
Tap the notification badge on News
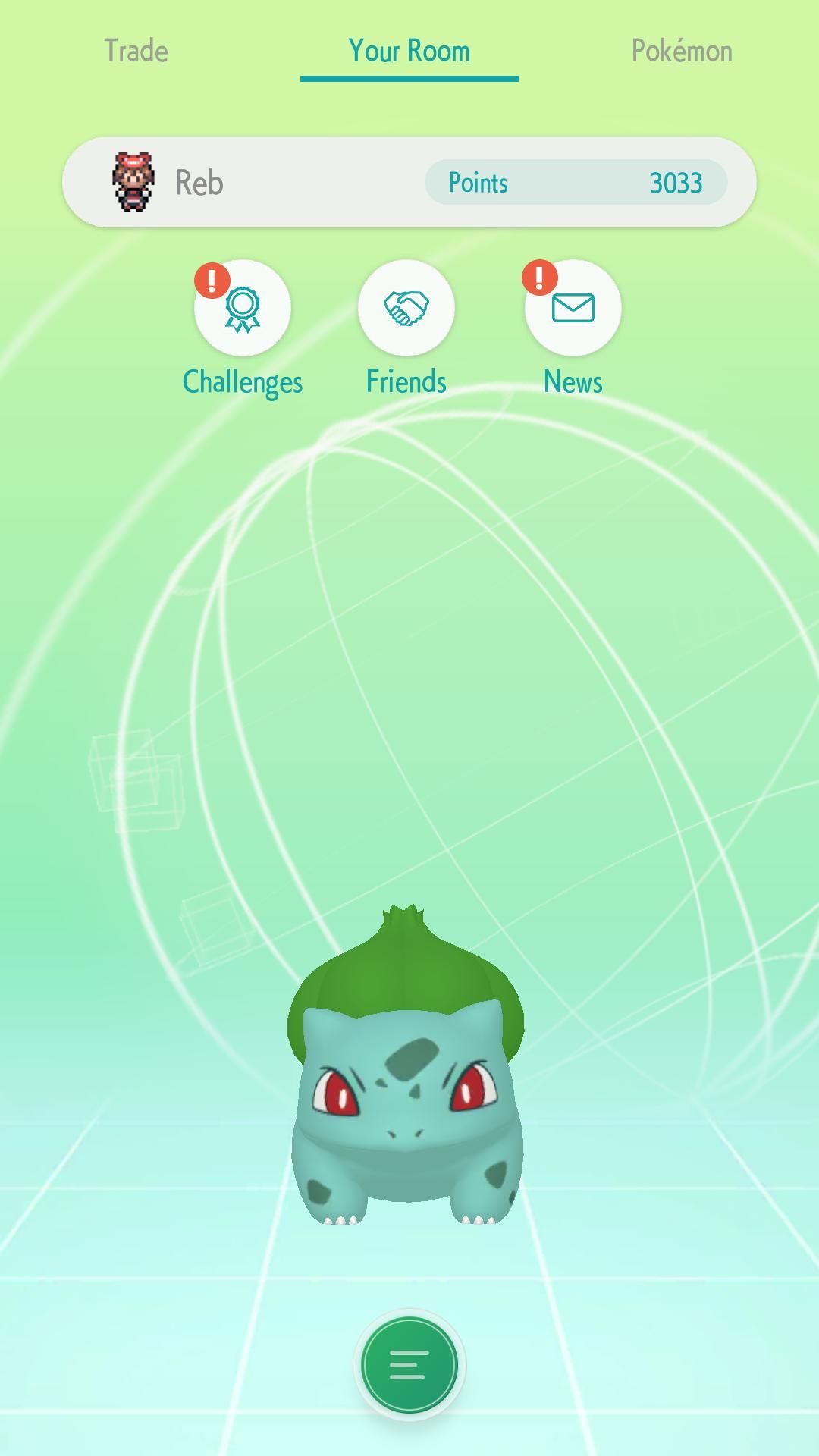pos(540,279)
